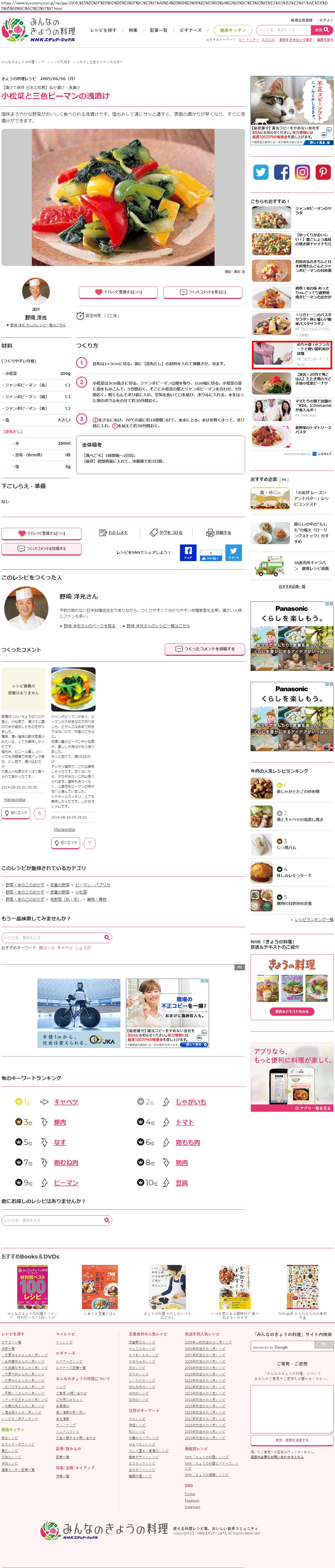Image resolution: width=335 pixels, height=1568 pixels.
Task: View comments via つくったコメントを見る
Action: 202,292
